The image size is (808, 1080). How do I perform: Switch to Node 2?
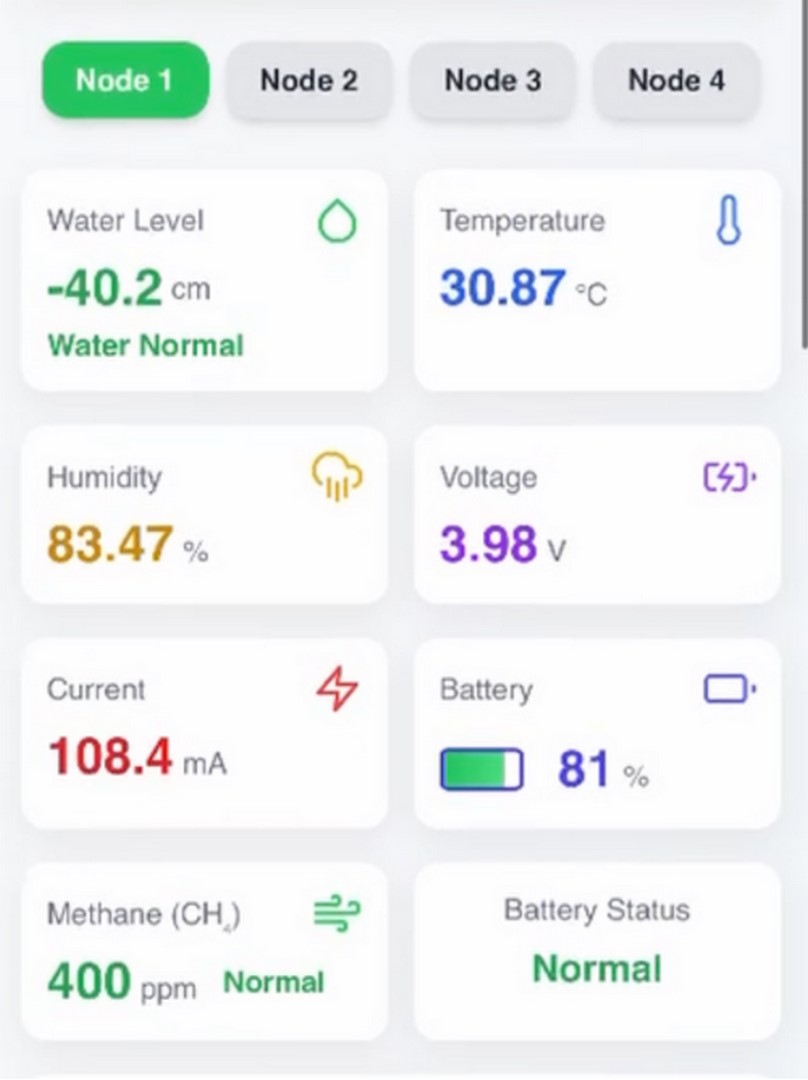309,80
